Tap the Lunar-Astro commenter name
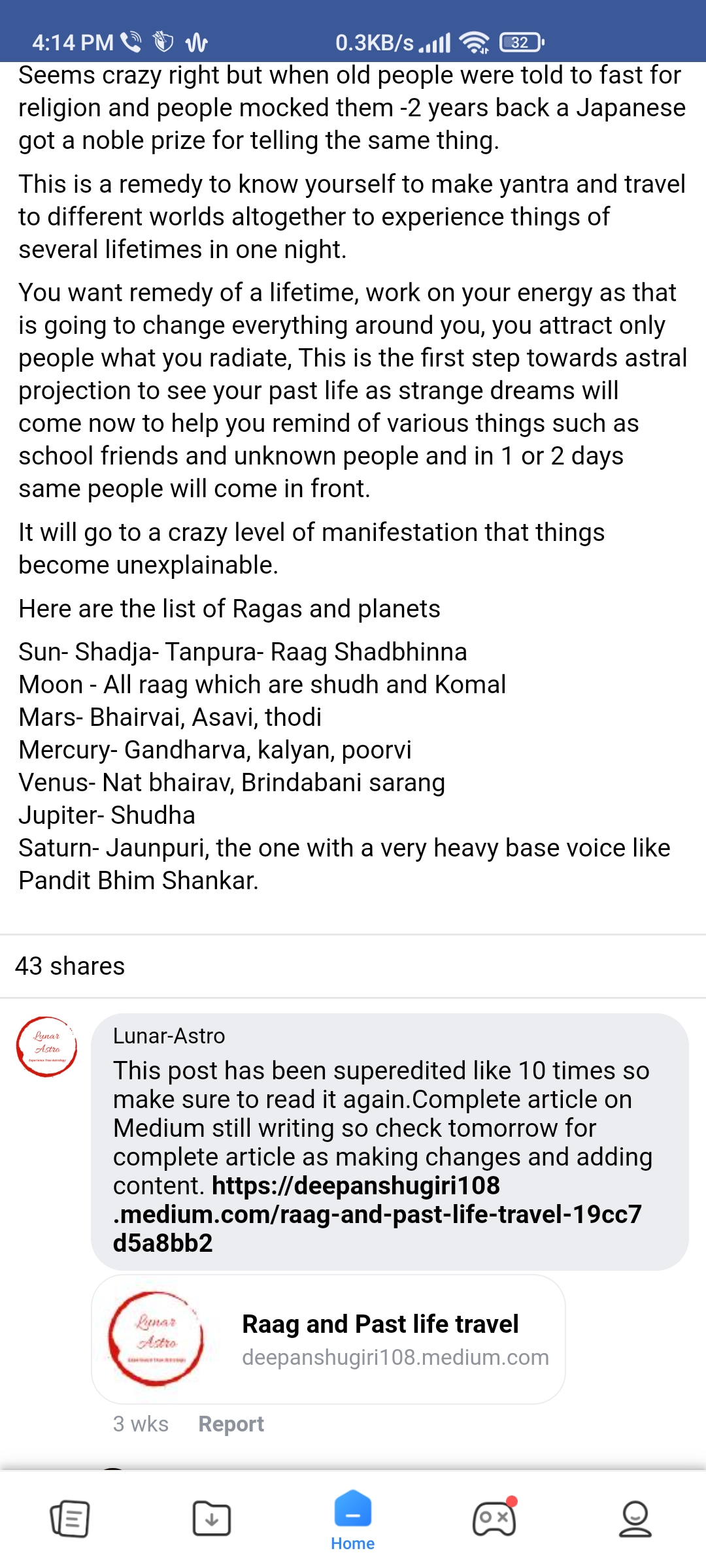 click(169, 1036)
